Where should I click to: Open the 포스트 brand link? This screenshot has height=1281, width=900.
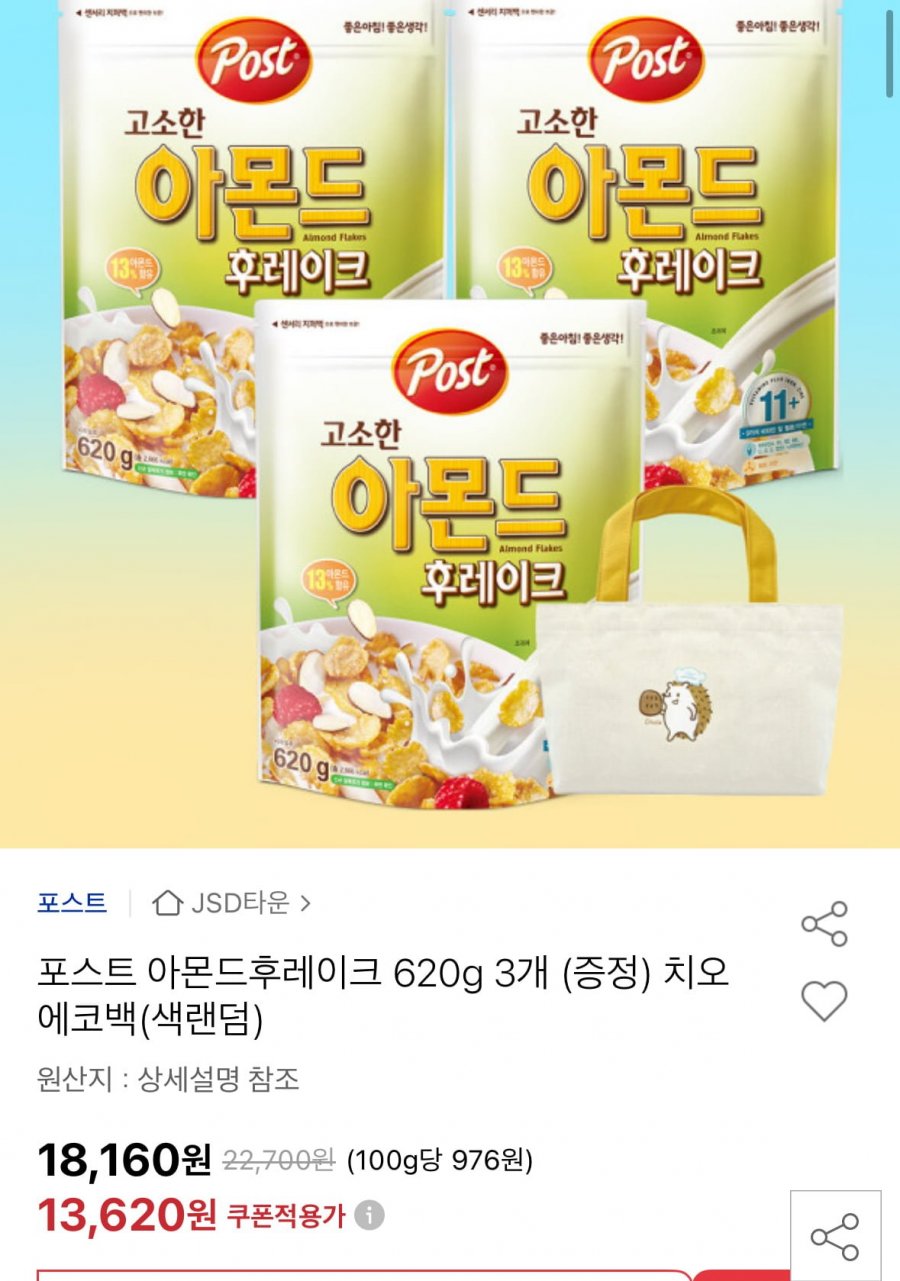click(72, 903)
